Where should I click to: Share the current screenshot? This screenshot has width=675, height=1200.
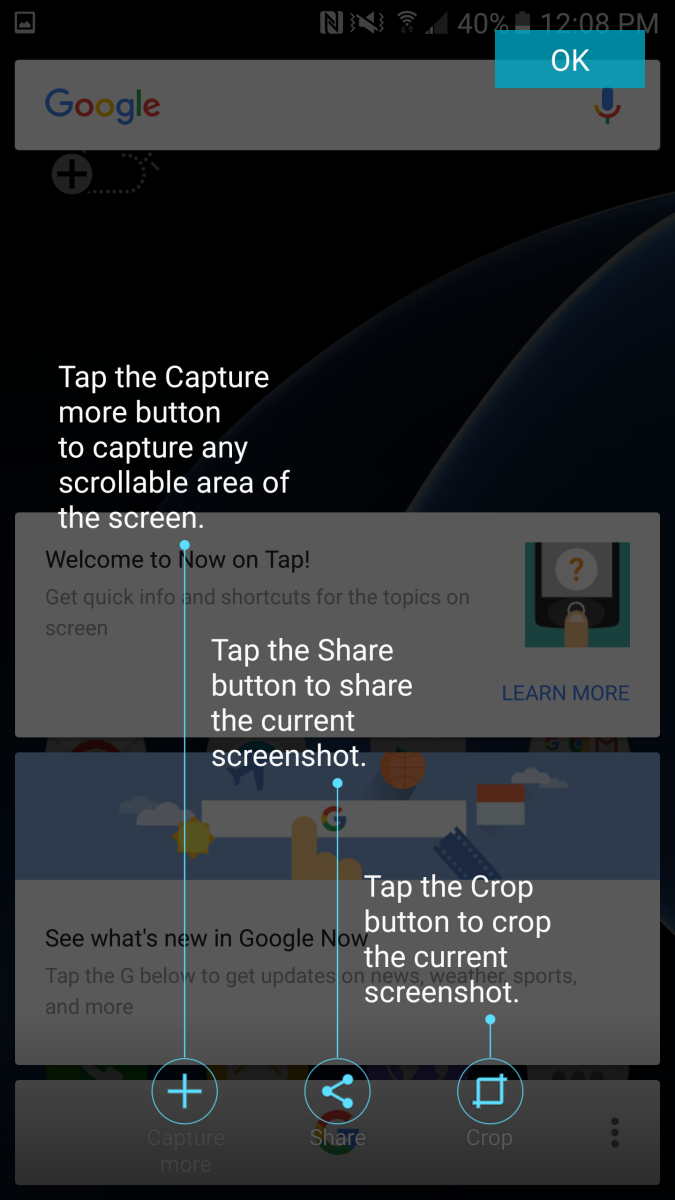[337, 1091]
